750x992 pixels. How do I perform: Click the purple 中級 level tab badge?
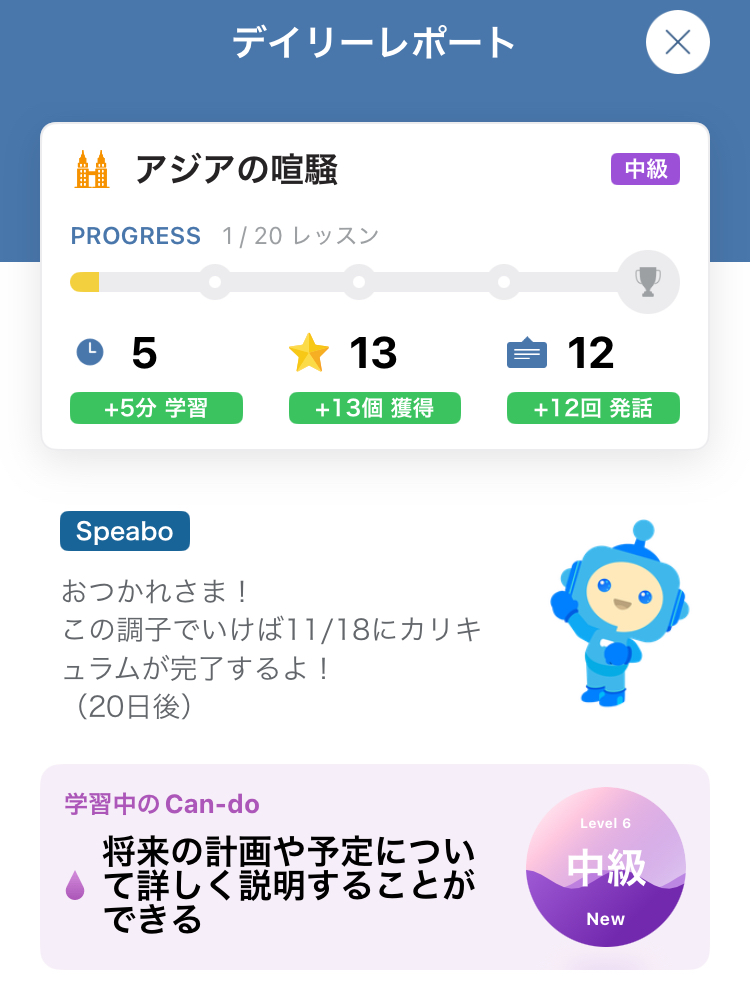tap(645, 170)
